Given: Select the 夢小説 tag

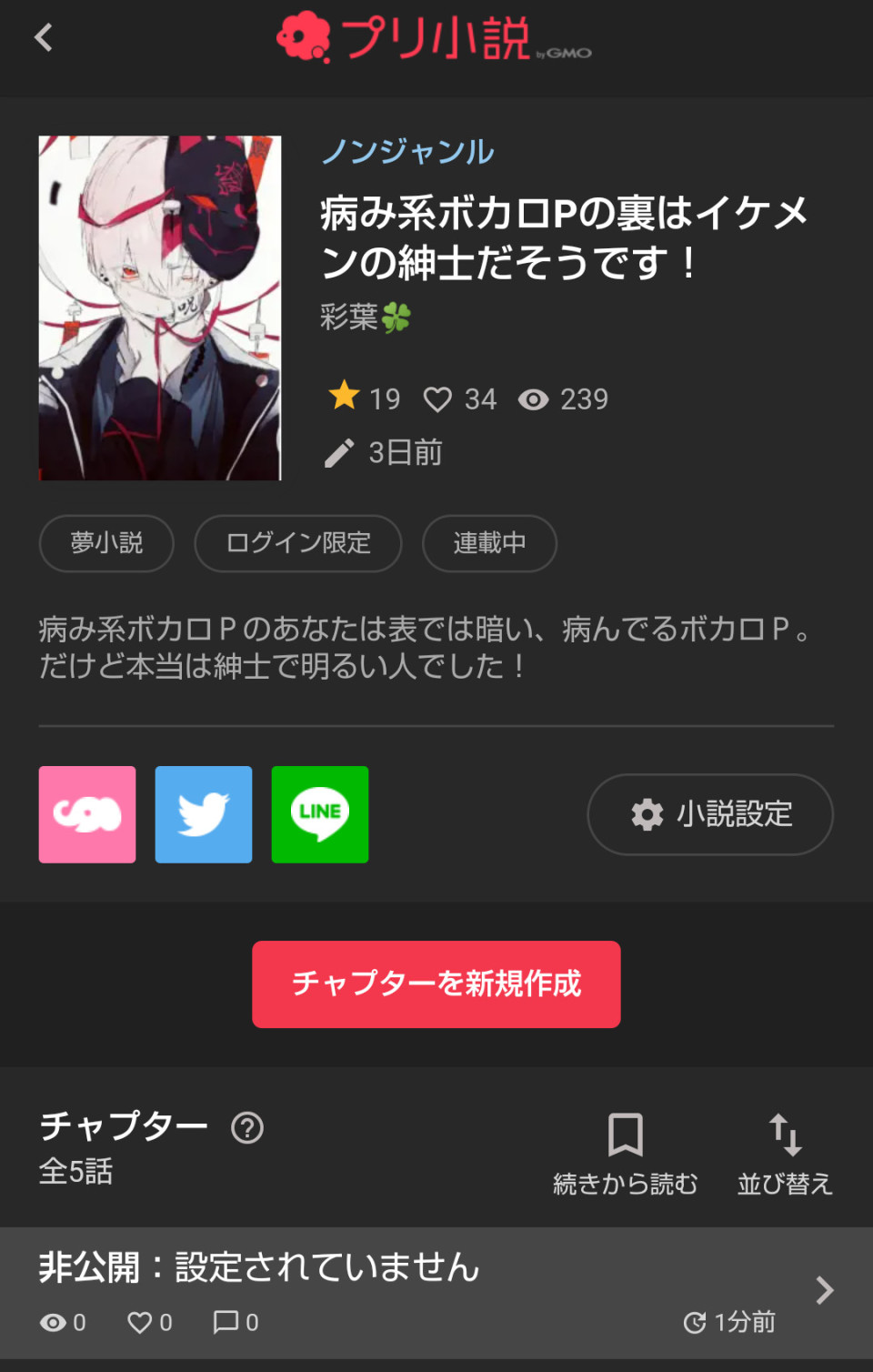Looking at the screenshot, I should 105,543.
